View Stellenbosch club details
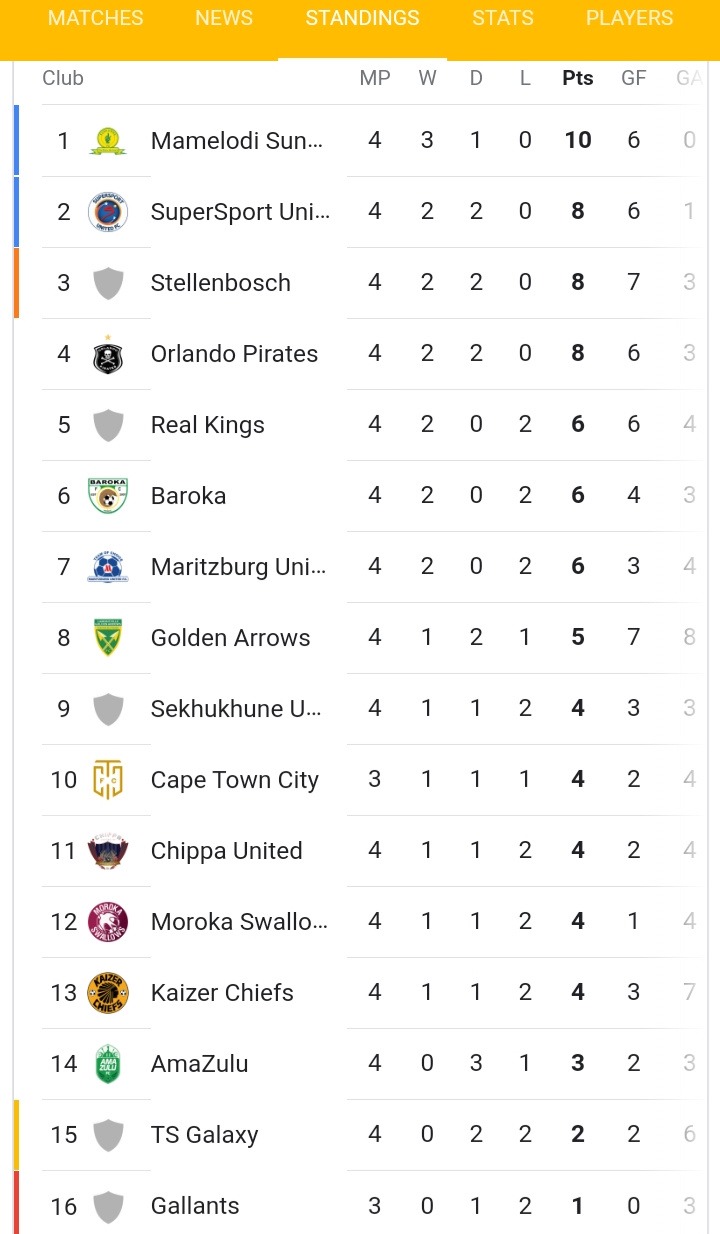The width and height of the screenshot is (720, 1234). pyautogui.click(x=362, y=283)
